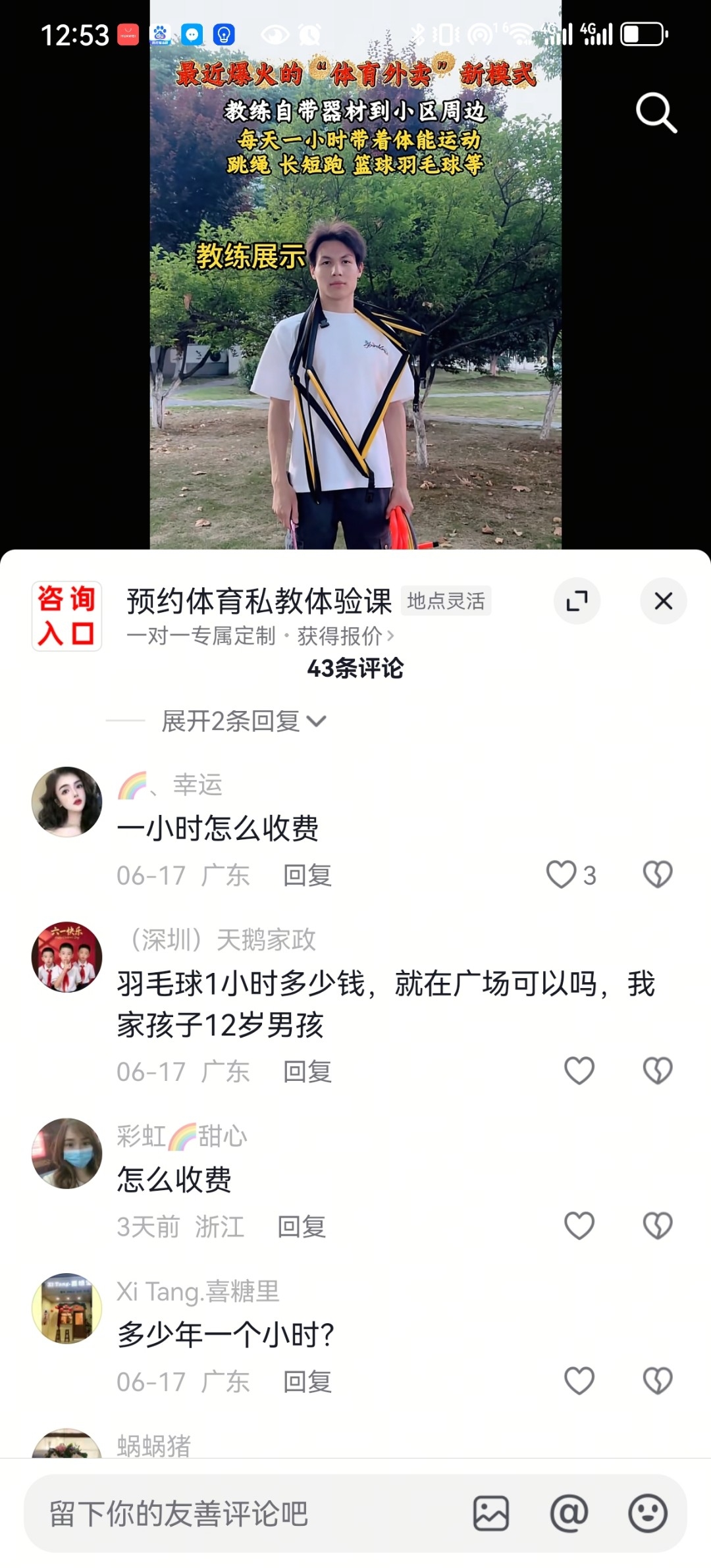Dislike 幸运's comment

[658, 875]
